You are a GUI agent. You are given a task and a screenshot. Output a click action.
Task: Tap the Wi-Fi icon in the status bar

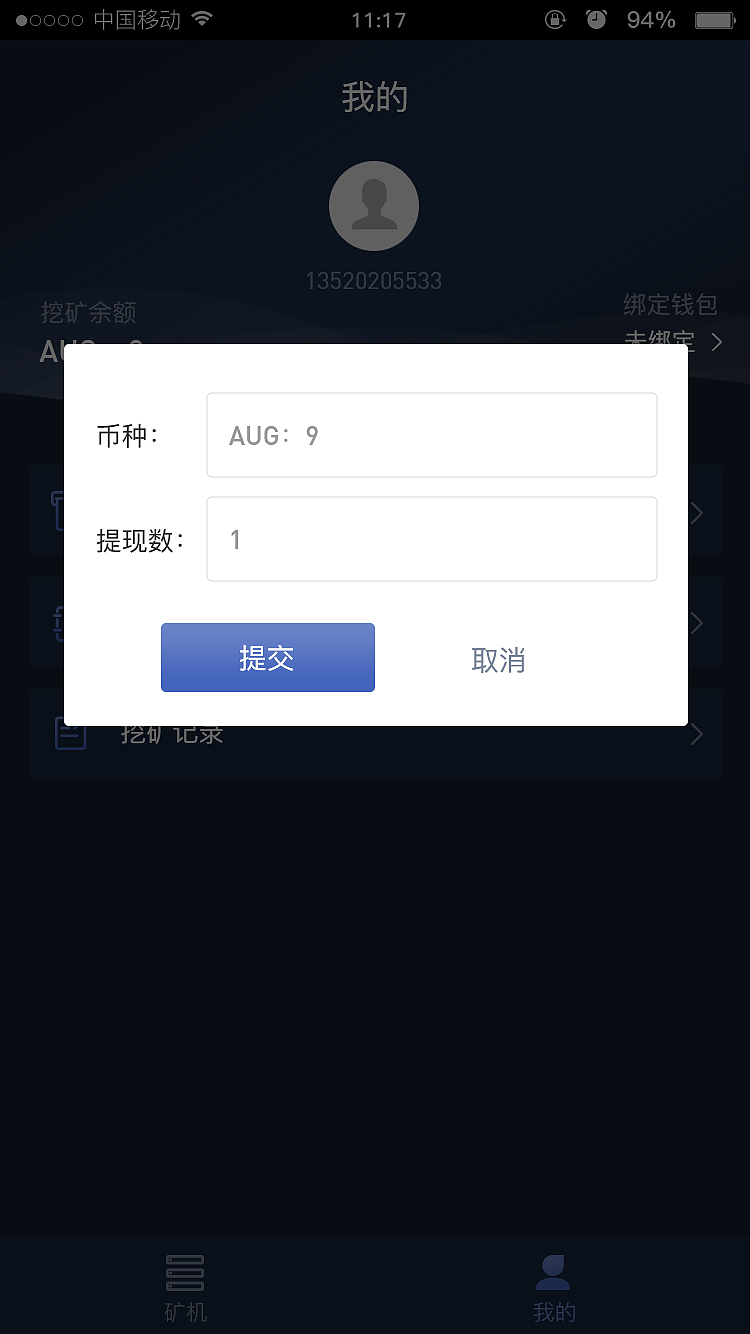click(x=202, y=18)
